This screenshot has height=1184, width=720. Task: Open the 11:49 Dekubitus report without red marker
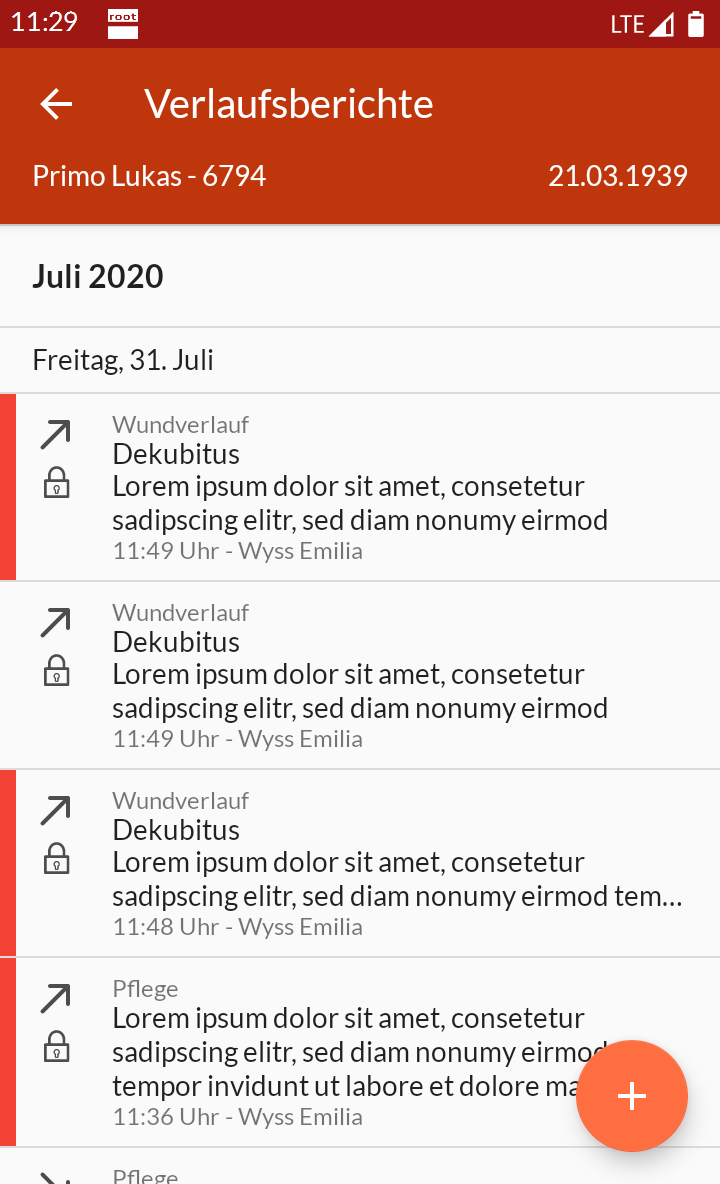[x=360, y=675]
